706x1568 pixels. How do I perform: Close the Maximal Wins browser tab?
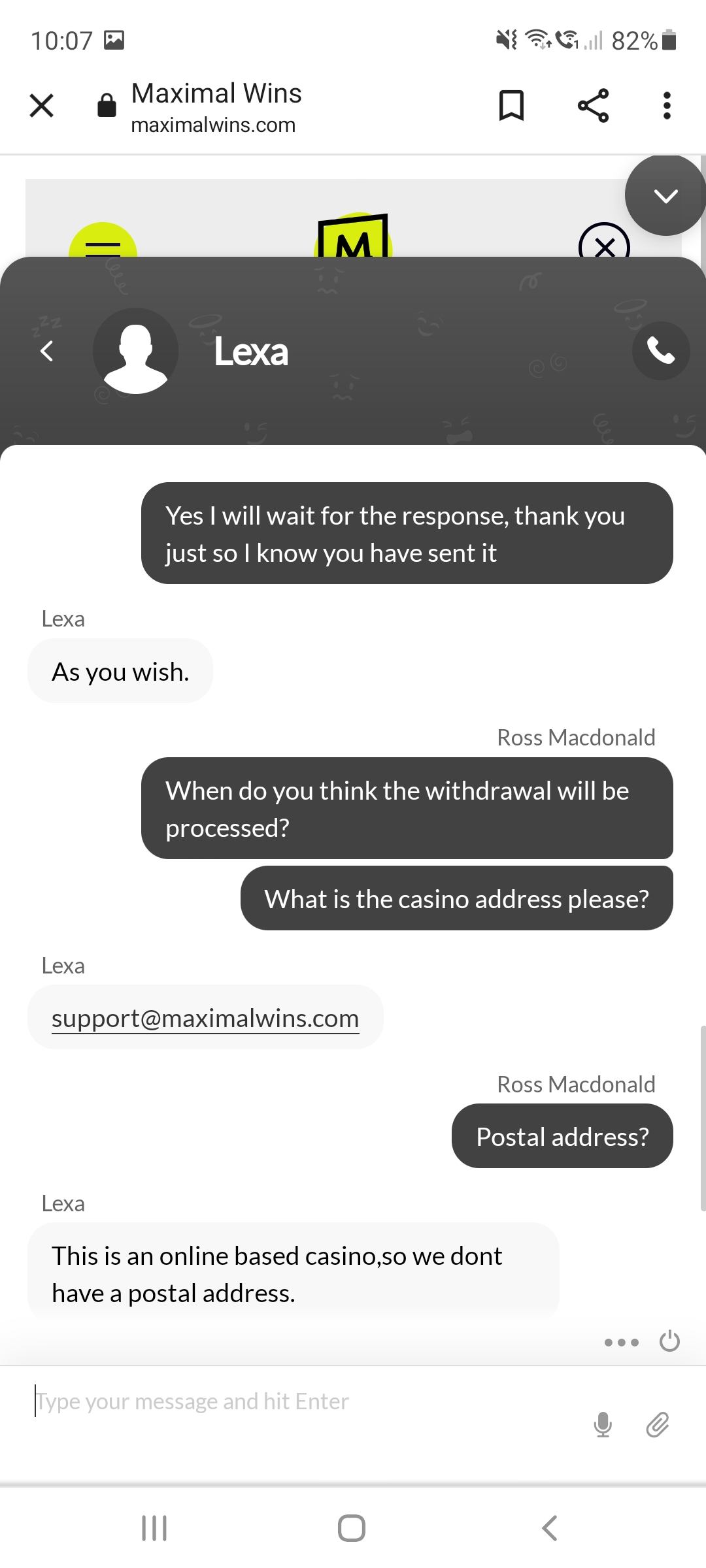point(42,105)
